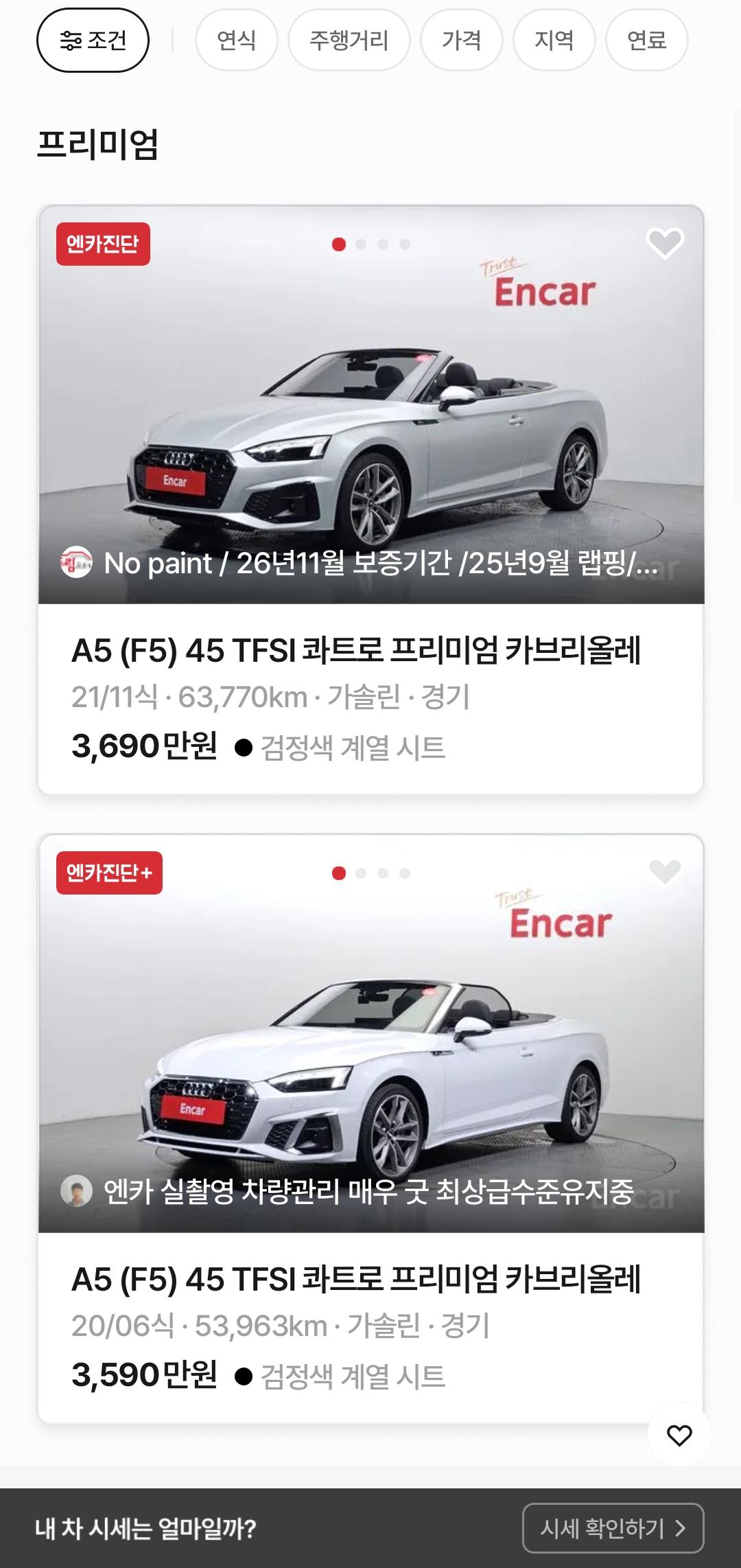
Task: Open the 20/06식 A5 카브리올레 listing
Action: 370,1129
